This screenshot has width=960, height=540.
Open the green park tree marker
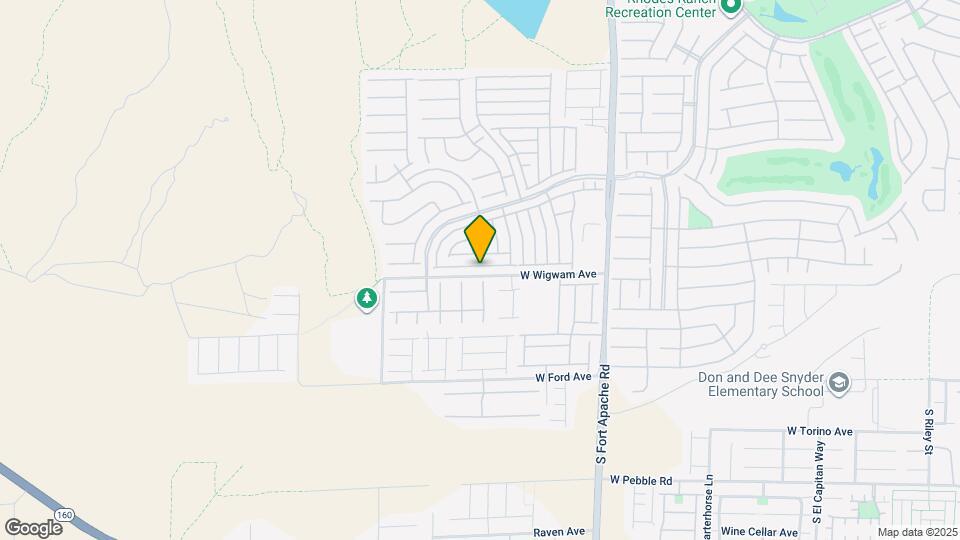click(367, 299)
